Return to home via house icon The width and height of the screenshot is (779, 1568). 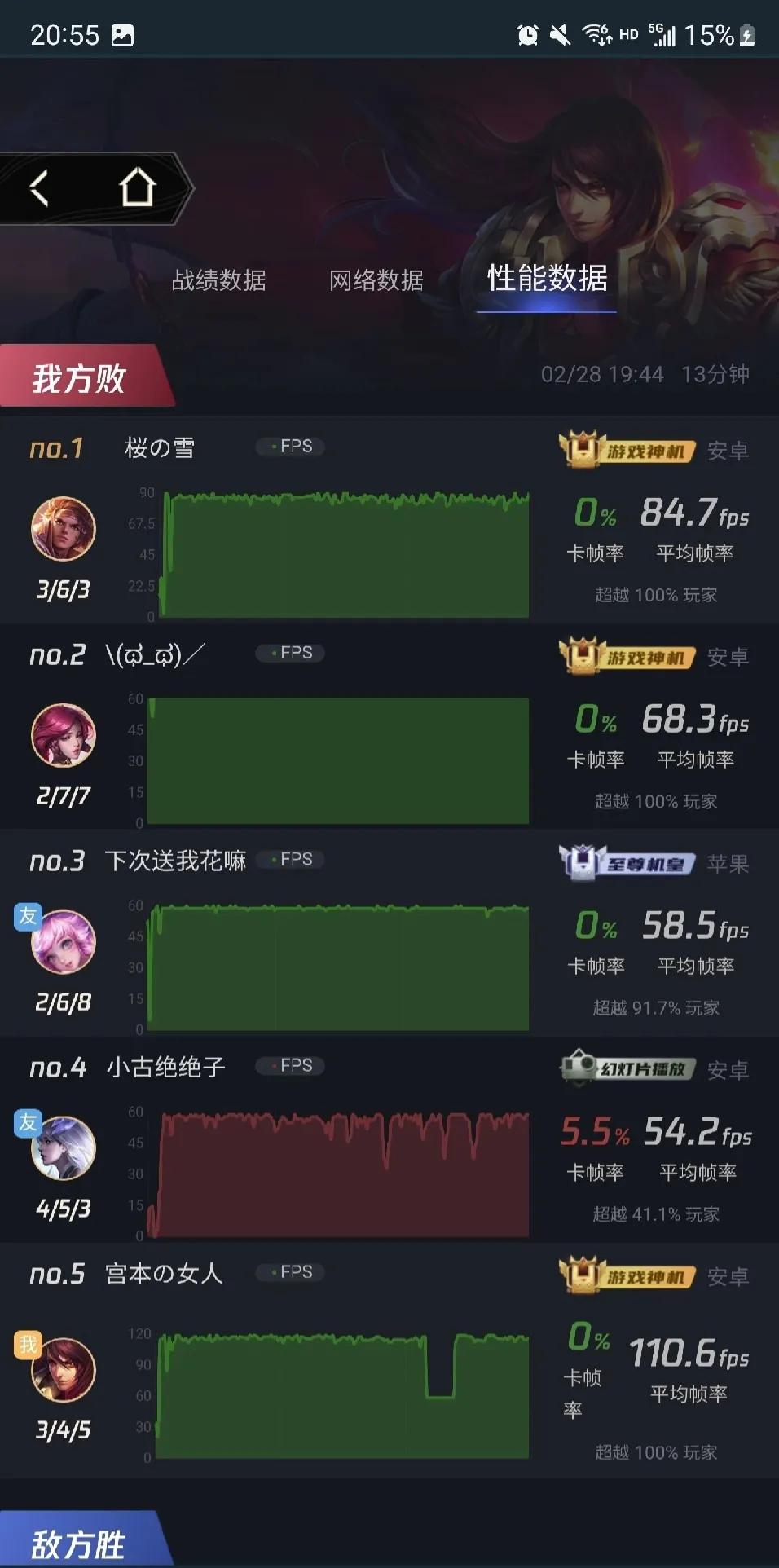pos(137,187)
